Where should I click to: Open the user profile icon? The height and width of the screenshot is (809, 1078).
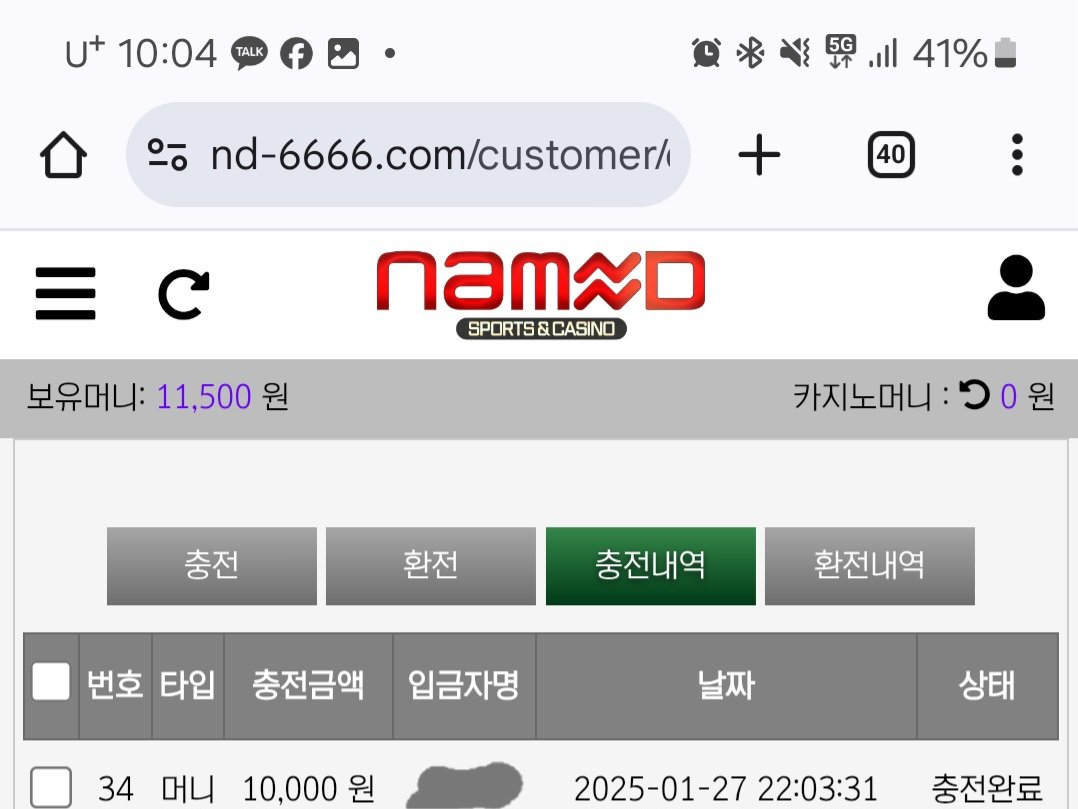(x=1015, y=289)
